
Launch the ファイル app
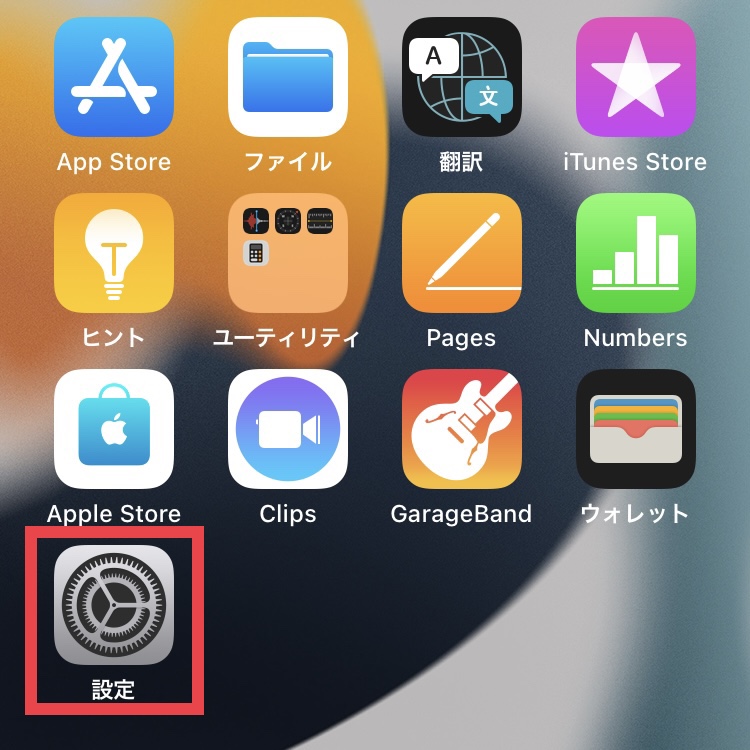coord(288,77)
